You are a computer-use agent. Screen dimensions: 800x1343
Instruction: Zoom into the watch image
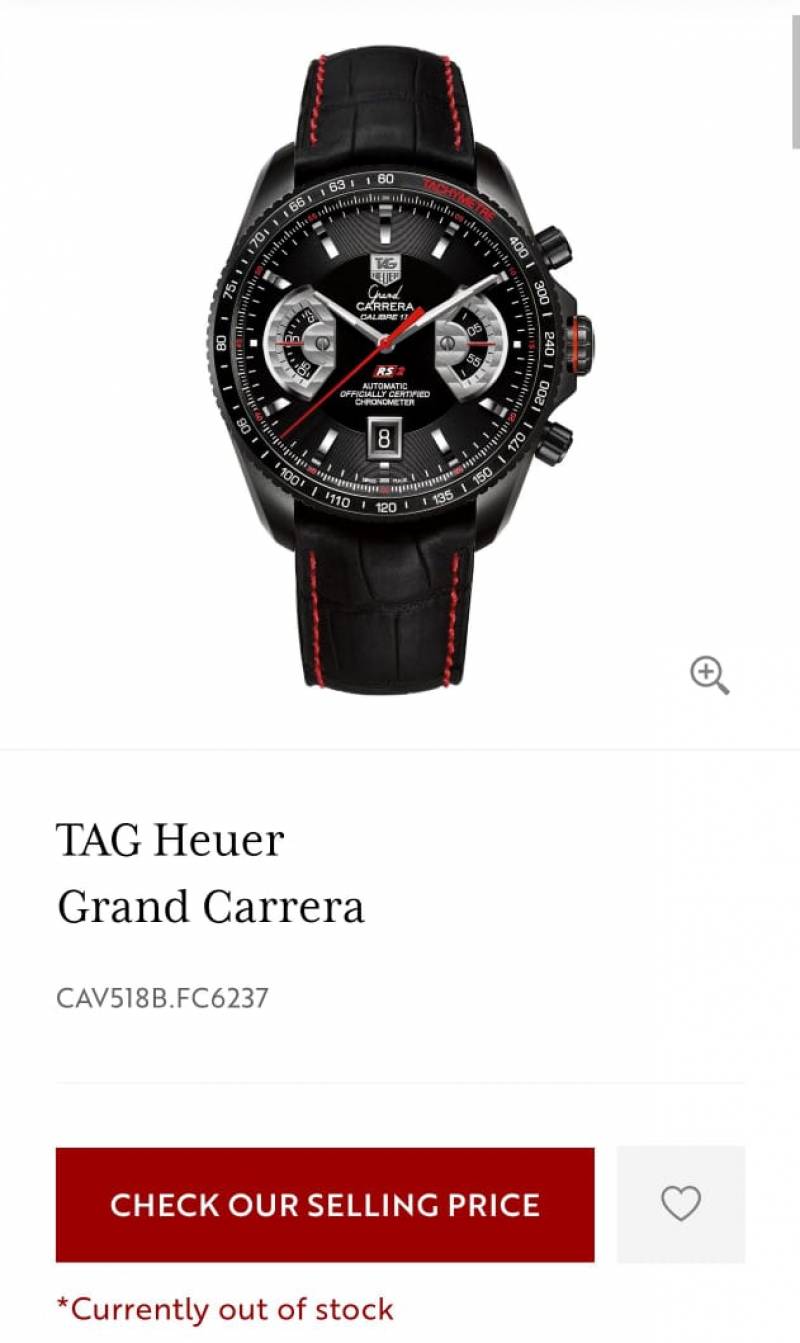(709, 675)
